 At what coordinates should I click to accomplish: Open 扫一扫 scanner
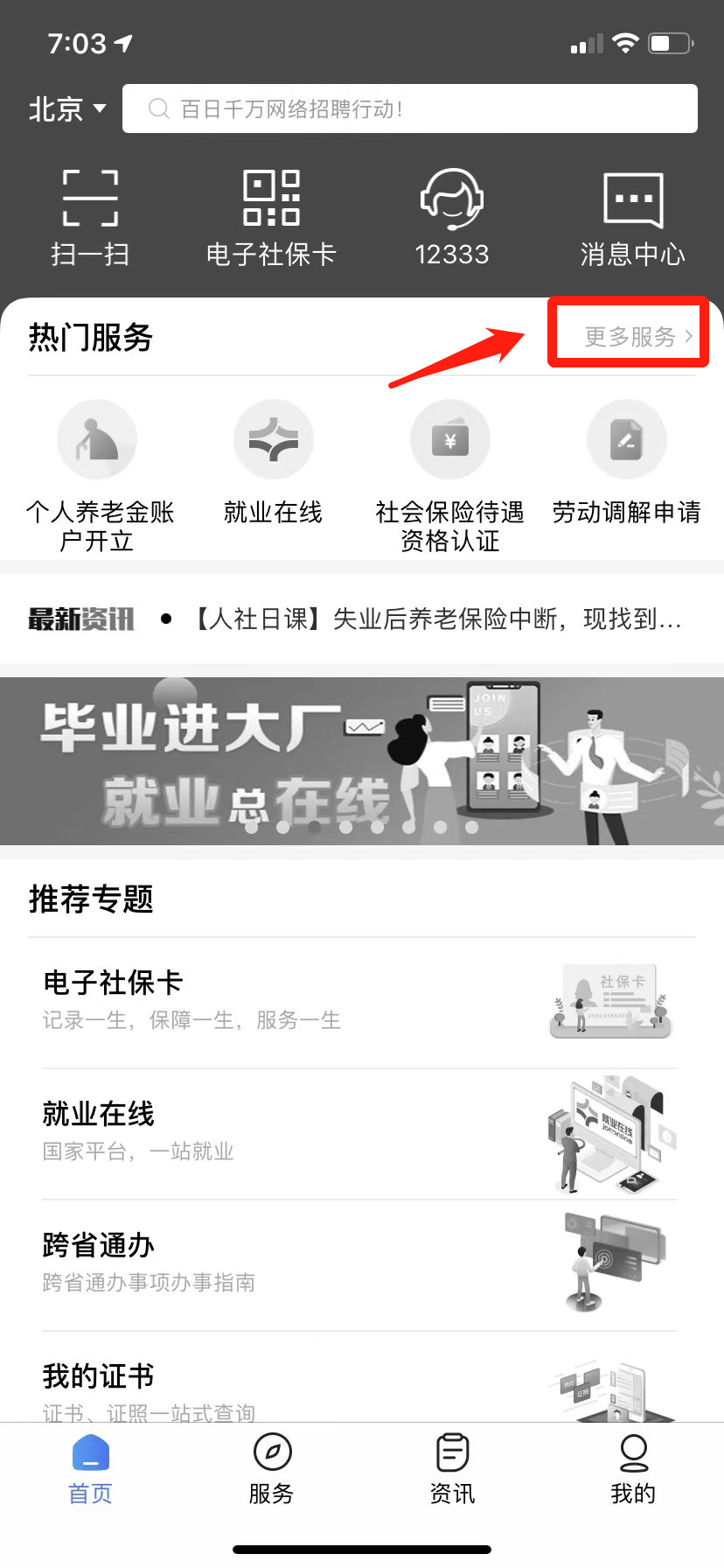(90, 218)
